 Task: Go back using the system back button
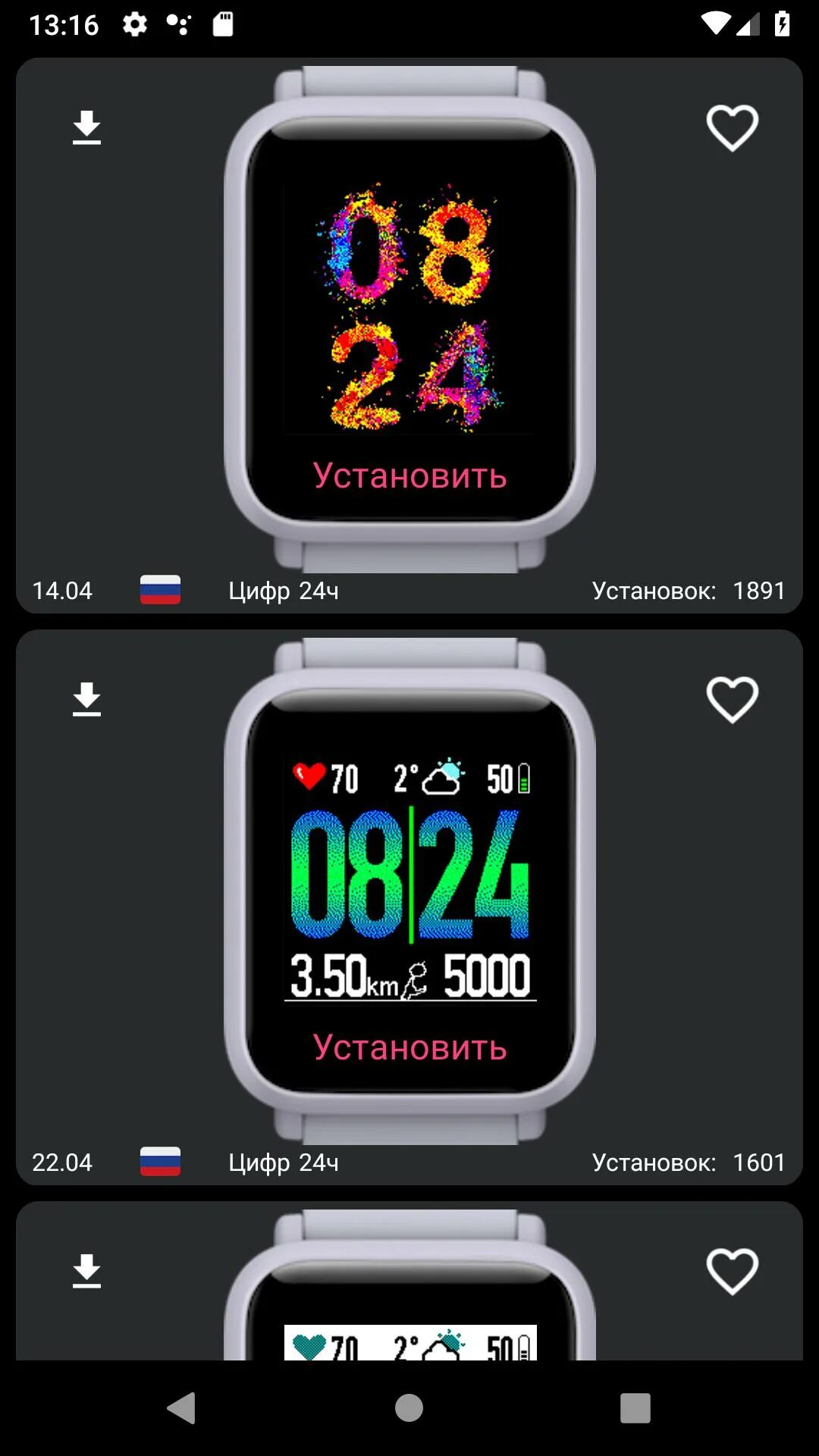pyautogui.click(x=182, y=1408)
